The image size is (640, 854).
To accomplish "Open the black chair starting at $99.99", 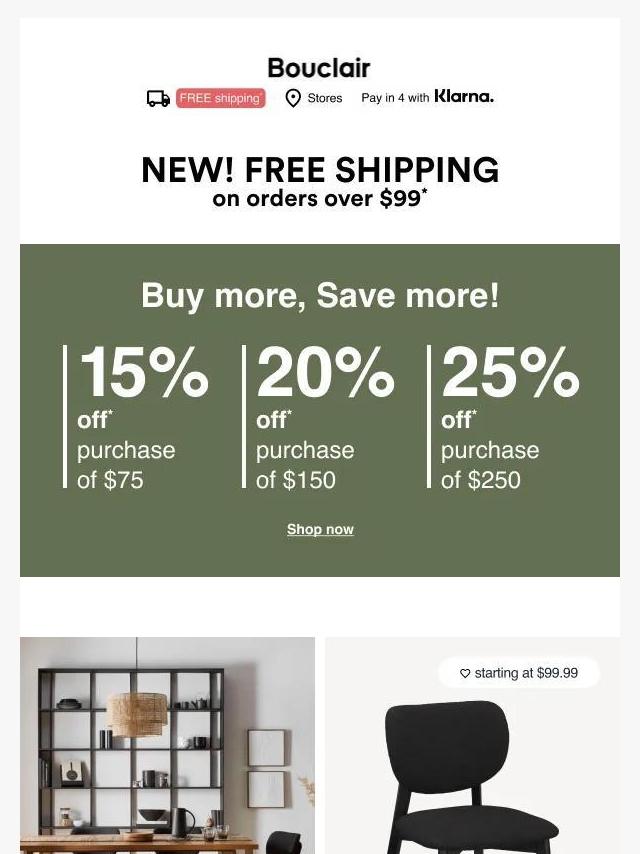I will pos(472,760).
